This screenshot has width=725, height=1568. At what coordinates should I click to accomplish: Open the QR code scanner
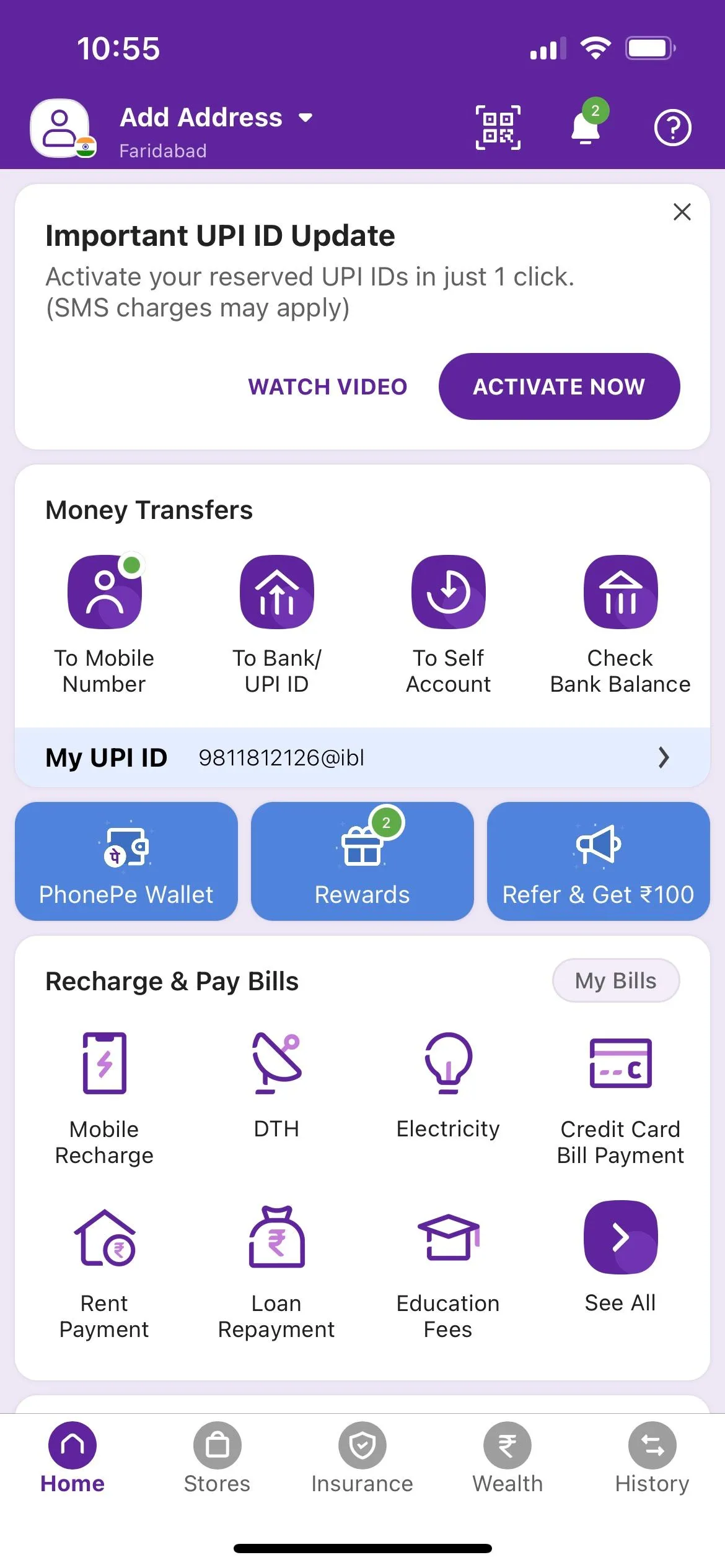point(498,128)
